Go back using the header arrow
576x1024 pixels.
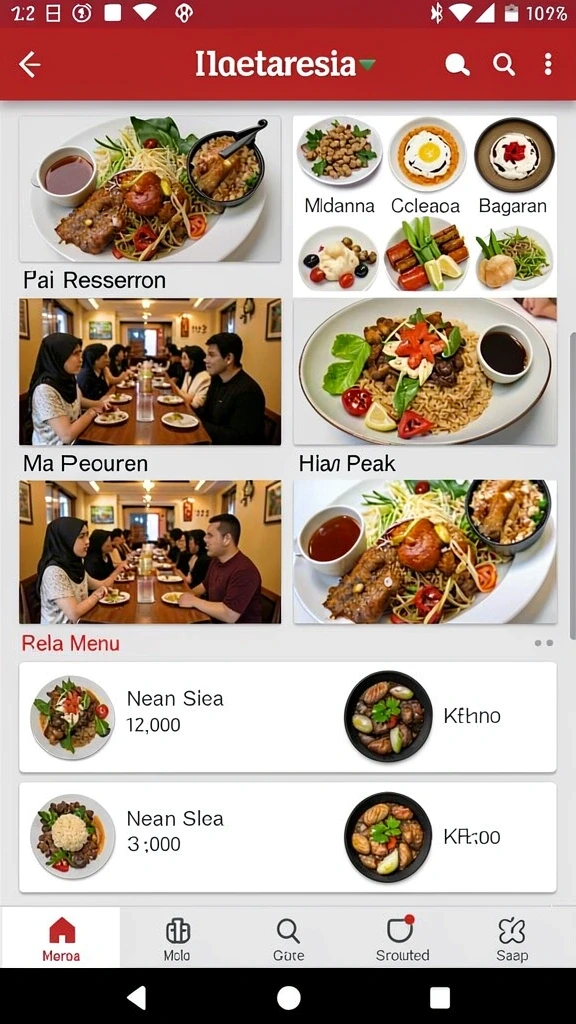coord(29,65)
